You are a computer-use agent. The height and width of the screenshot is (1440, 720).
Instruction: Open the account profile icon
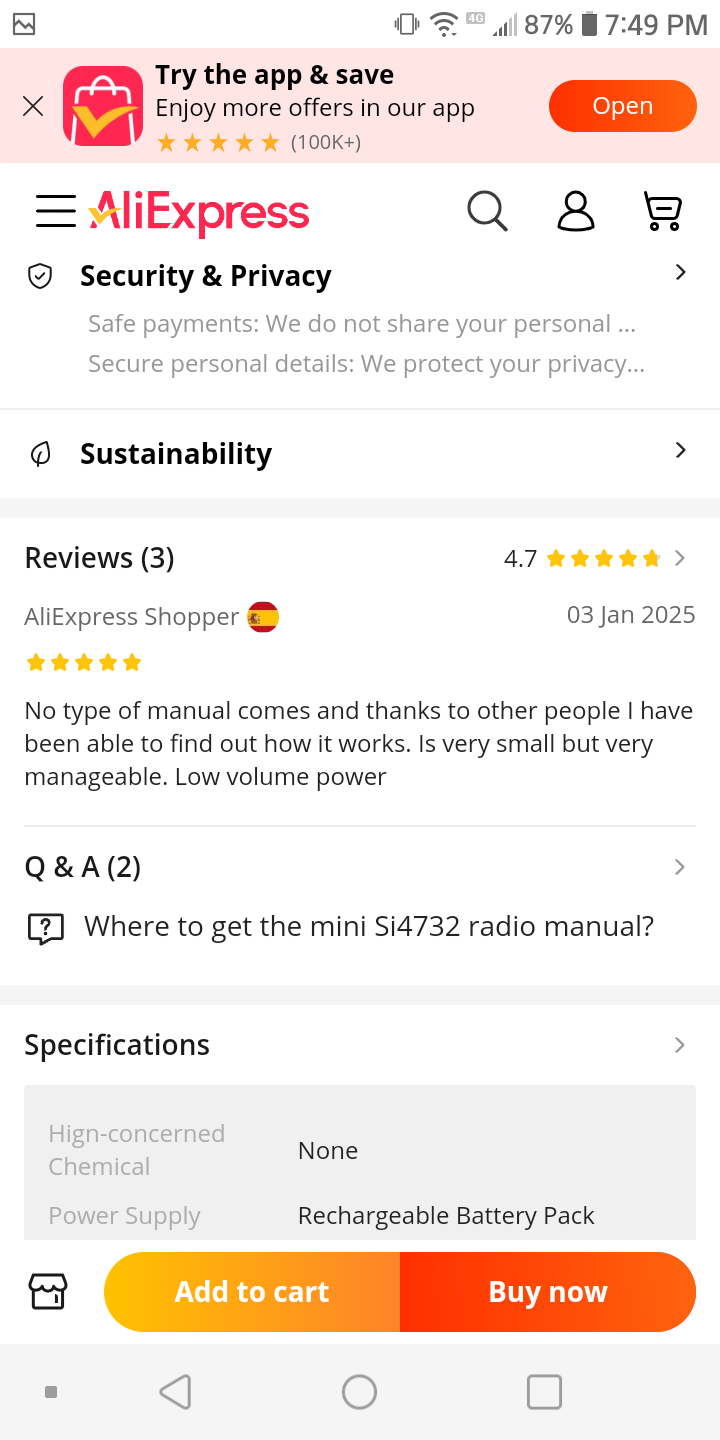click(x=575, y=211)
